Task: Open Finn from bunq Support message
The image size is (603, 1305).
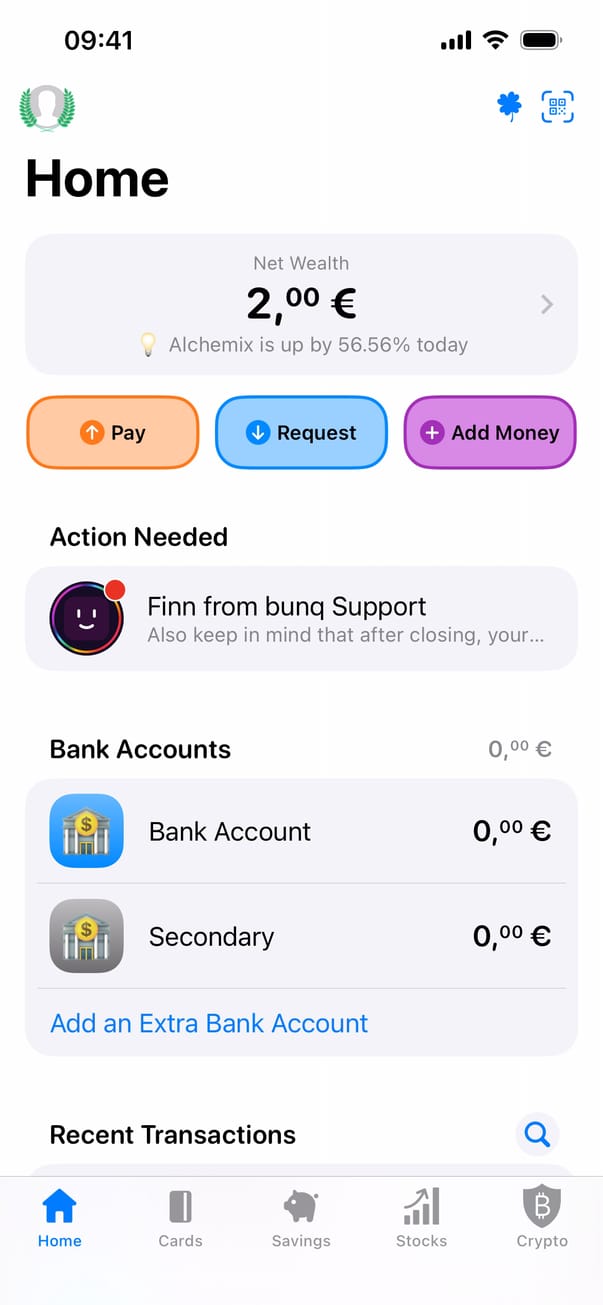Action: 301,618
